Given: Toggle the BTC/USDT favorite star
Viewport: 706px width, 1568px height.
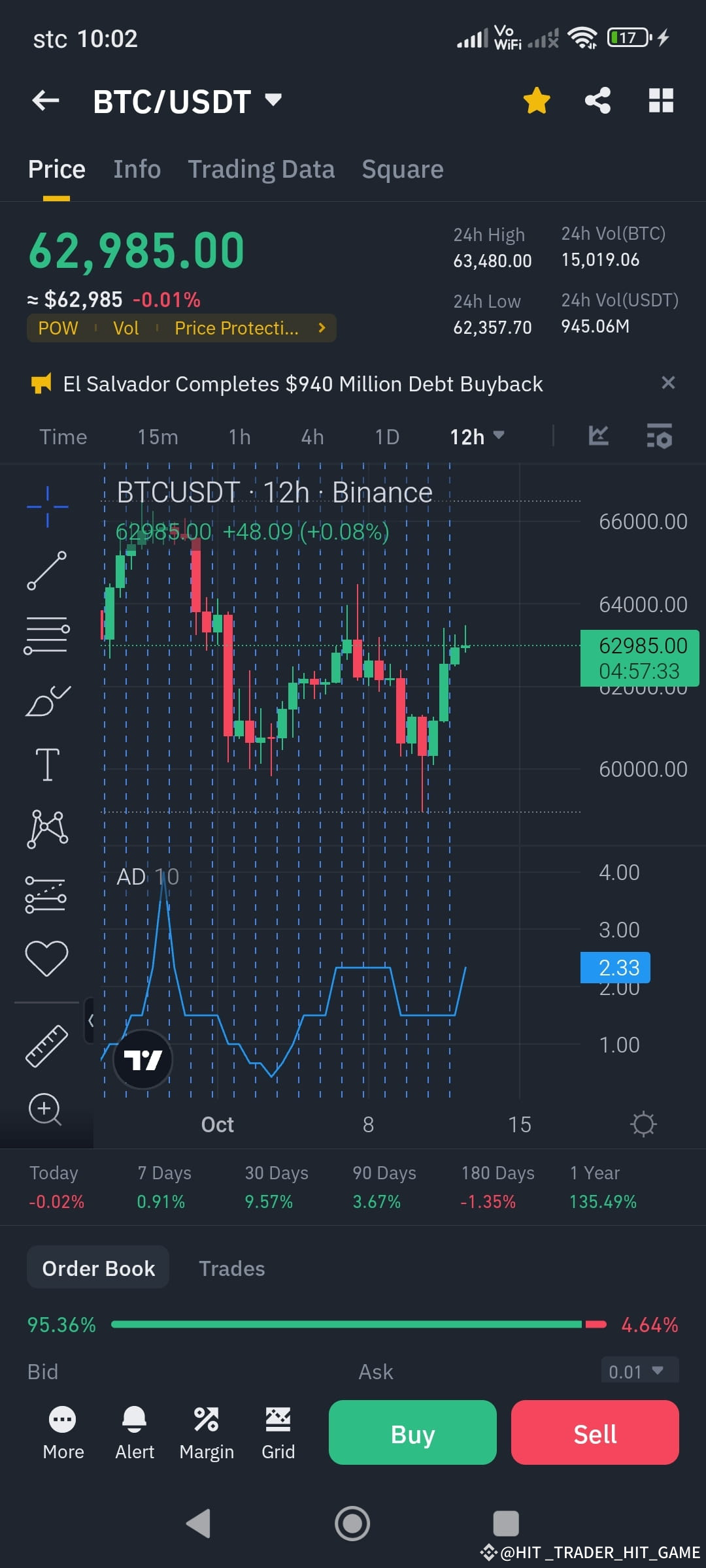Looking at the screenshot, I should tap(536, 100).
